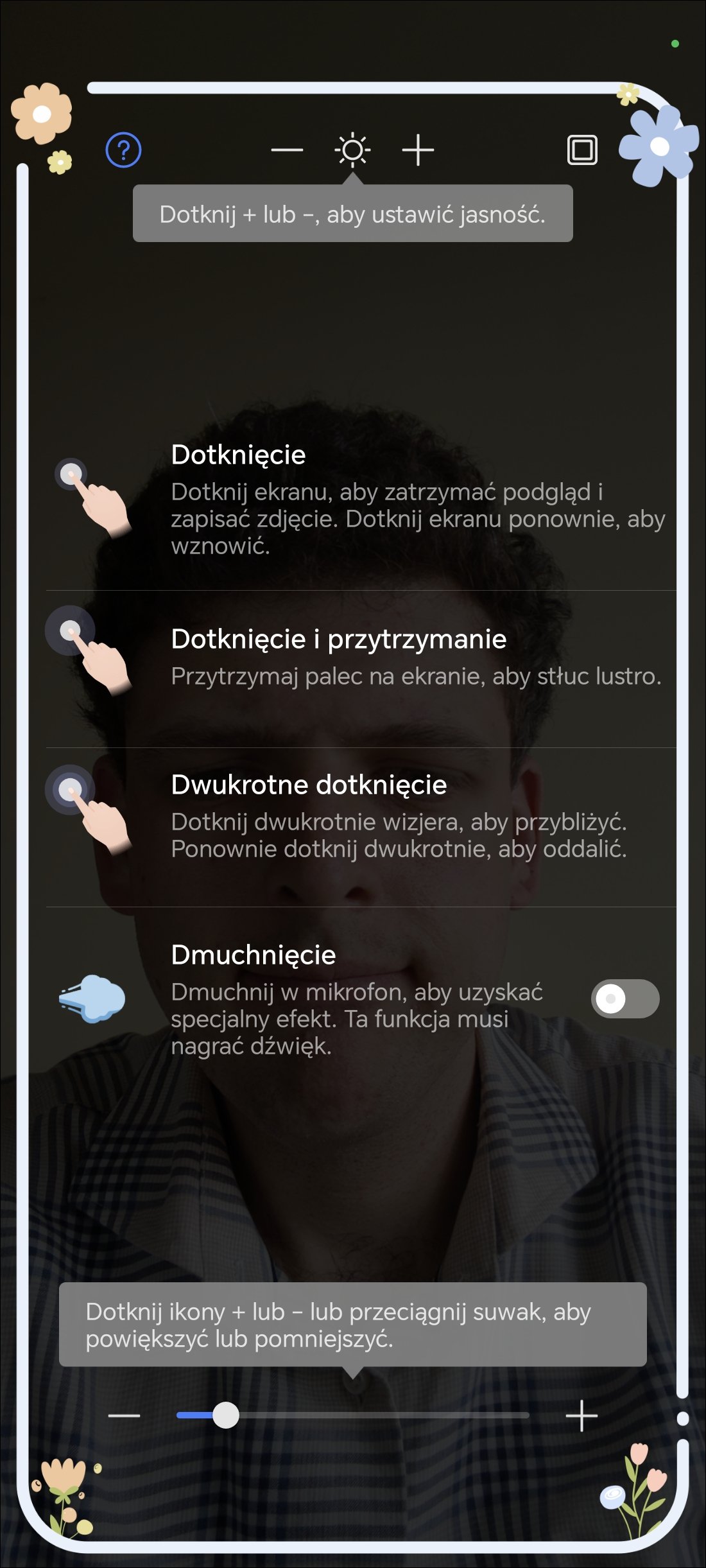The width and height of the screenshot is (706, 1568).
Task: Zoom out with the bottom minus icon
Action: click(x=125, y=1415)
